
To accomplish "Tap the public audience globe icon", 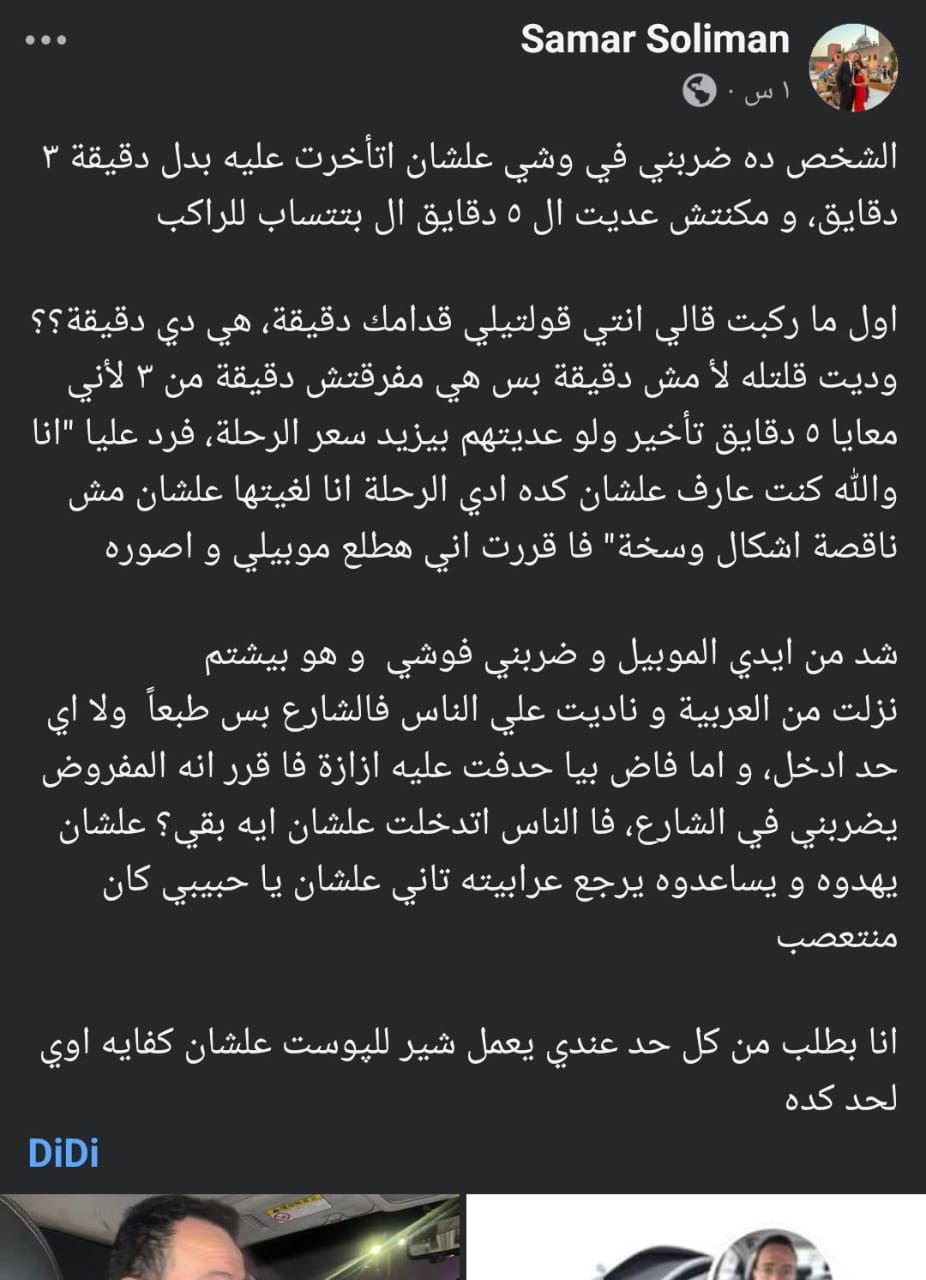I will [699, 93].
